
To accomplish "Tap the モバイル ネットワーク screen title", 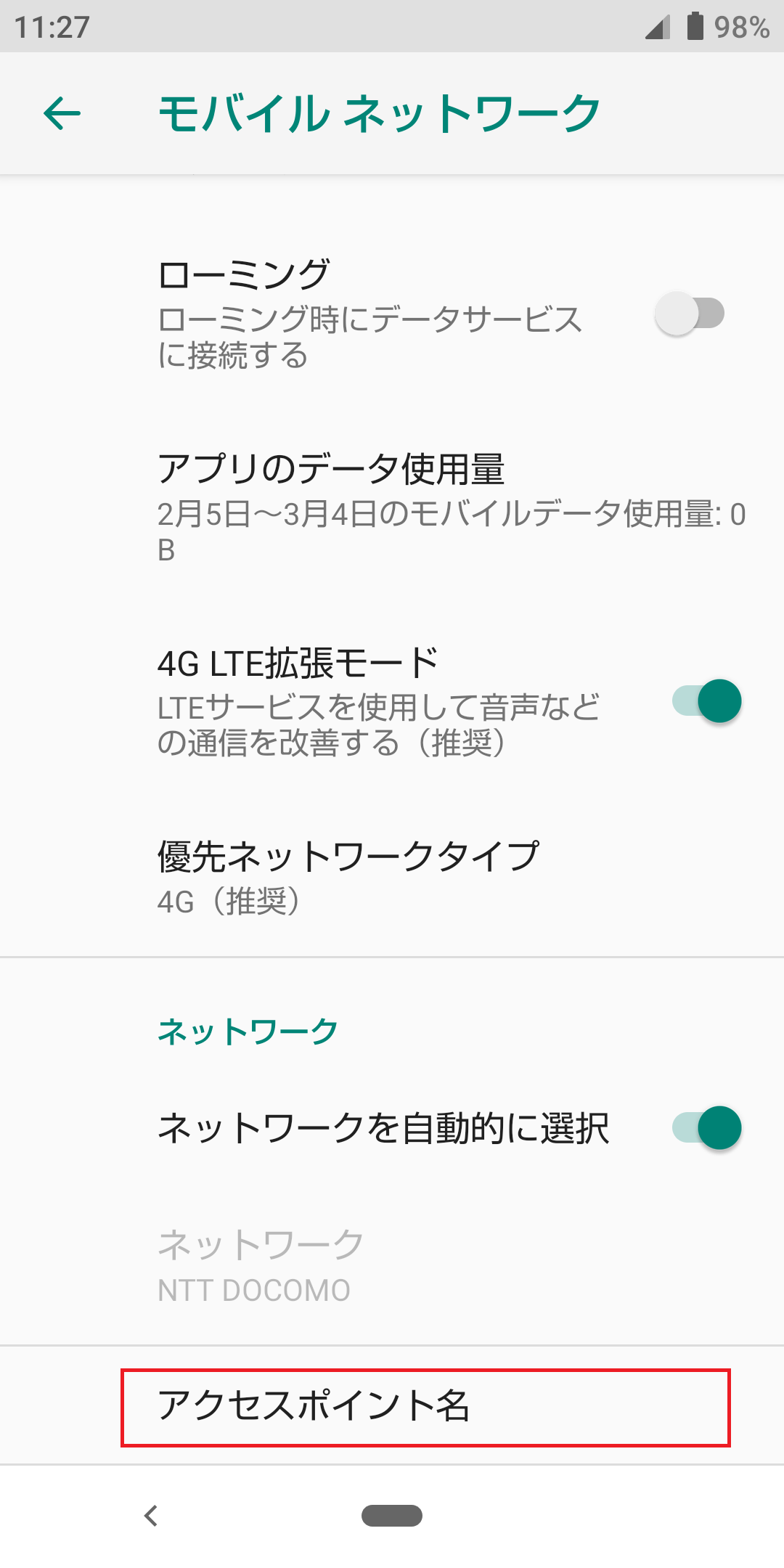I will [x=378, y=112].
